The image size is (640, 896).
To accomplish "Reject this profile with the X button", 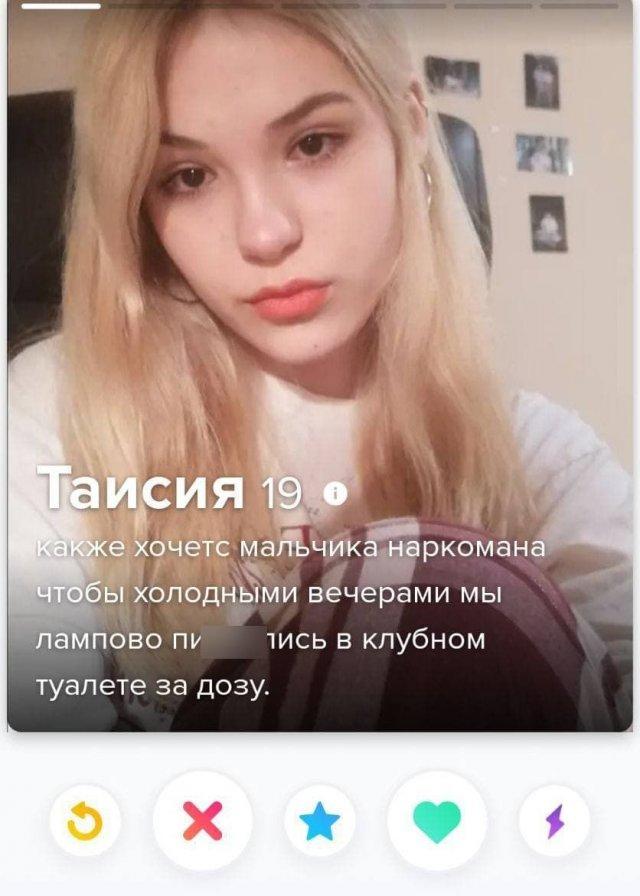I will [203, 821].
